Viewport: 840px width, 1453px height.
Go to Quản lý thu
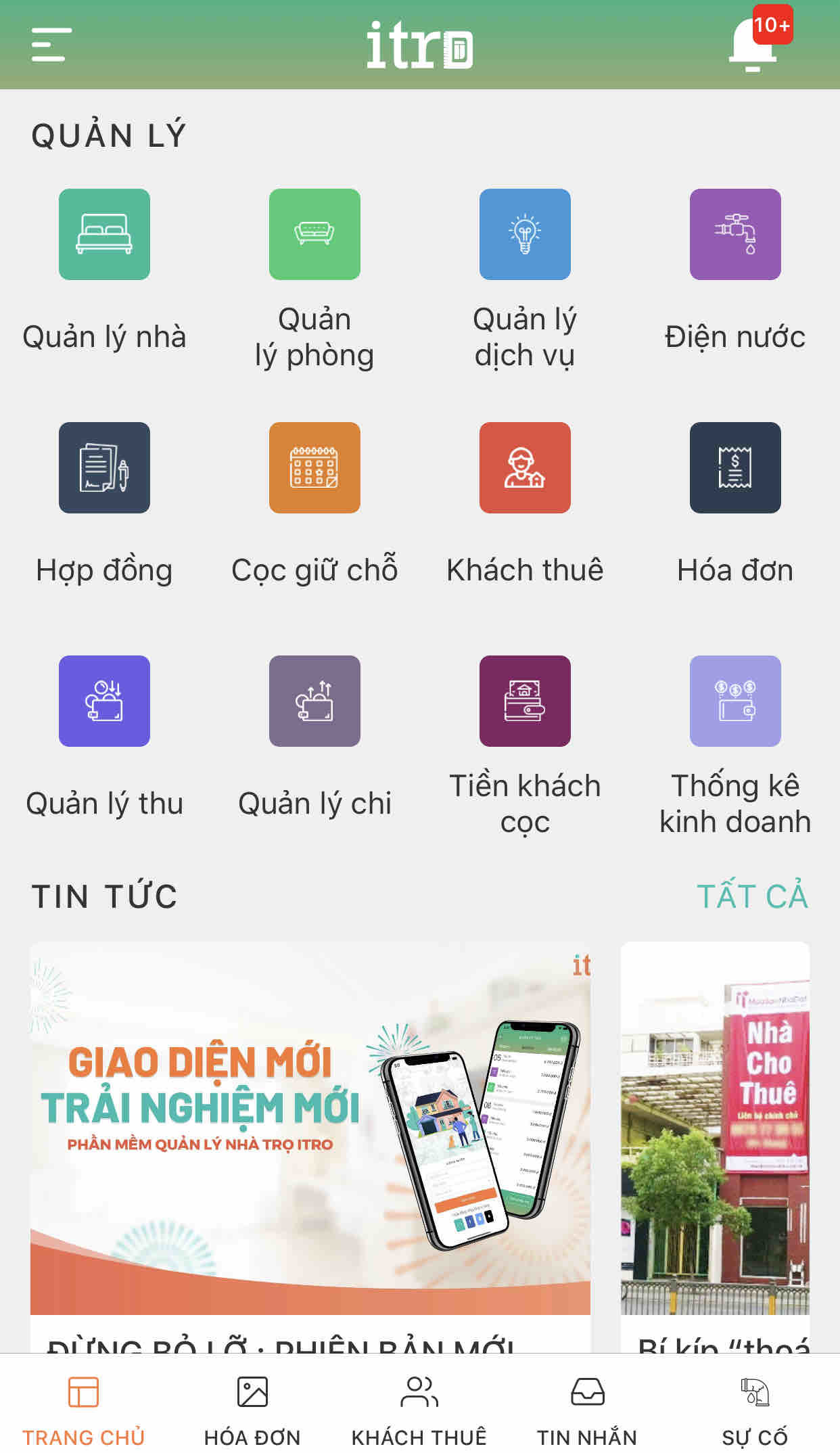(x=104, y=701)
